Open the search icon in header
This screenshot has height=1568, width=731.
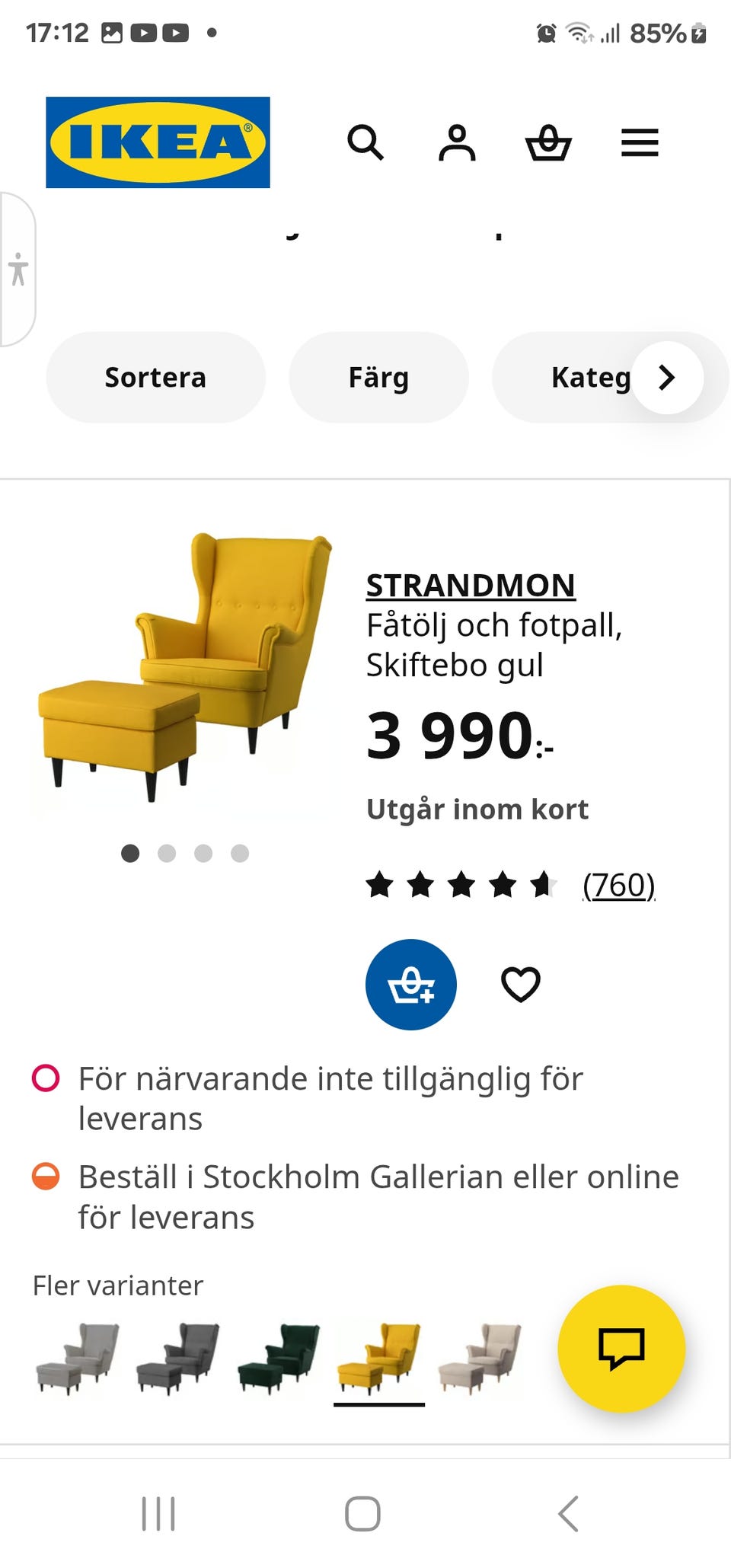(x=365, y=142)
